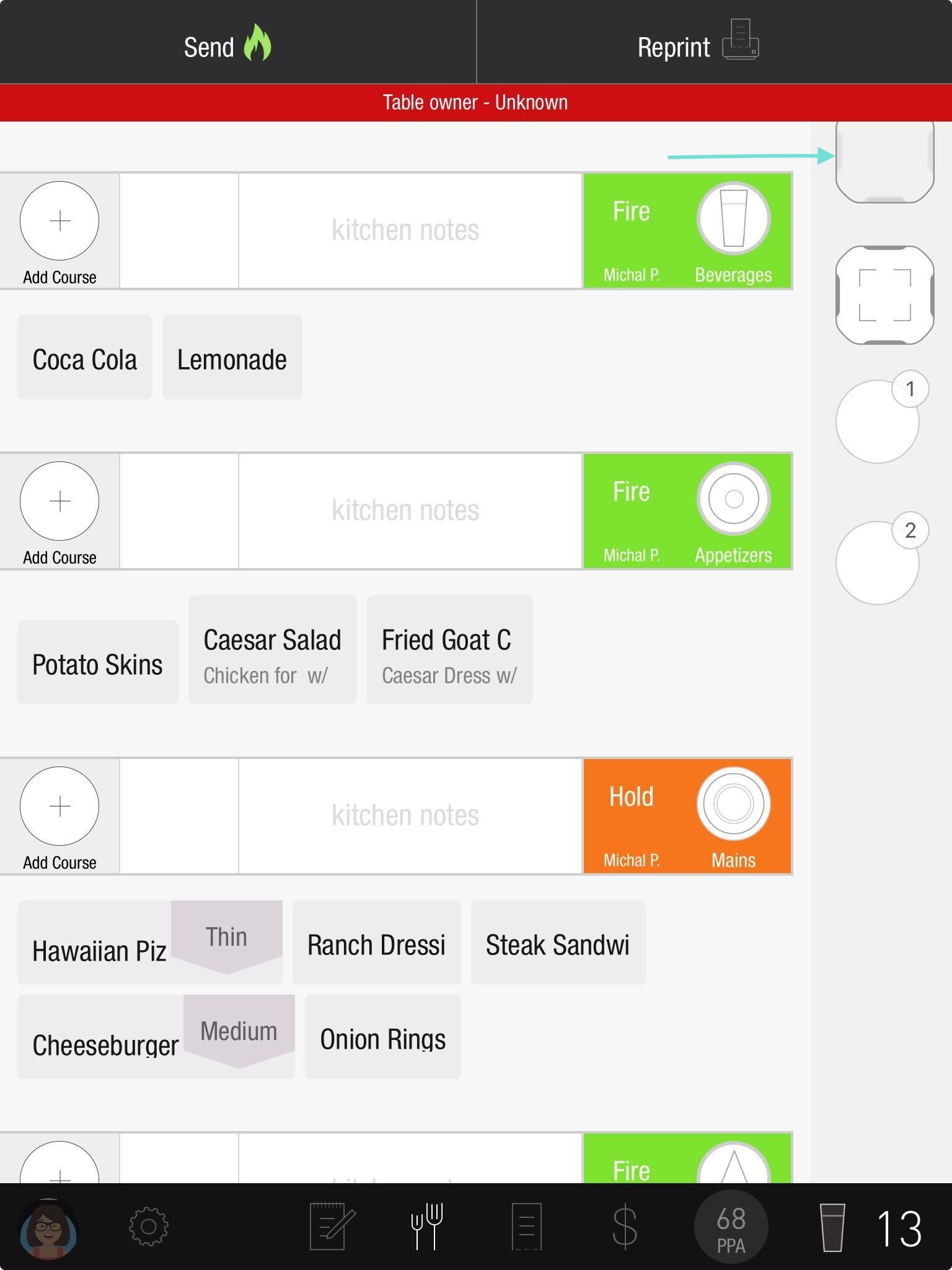The width and height of the screenshot is (952, 1270).
Task: Open the Cheeseburger Medium item
Action: tap(156, 1037)
